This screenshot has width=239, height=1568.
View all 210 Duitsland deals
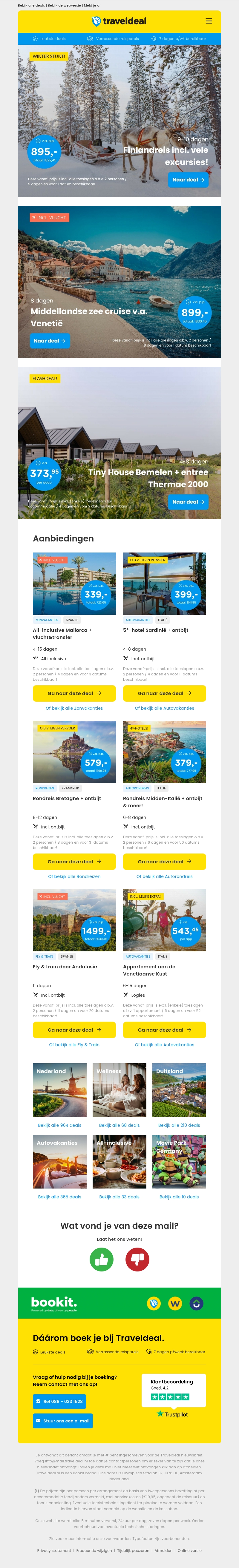click(179, 1126)
